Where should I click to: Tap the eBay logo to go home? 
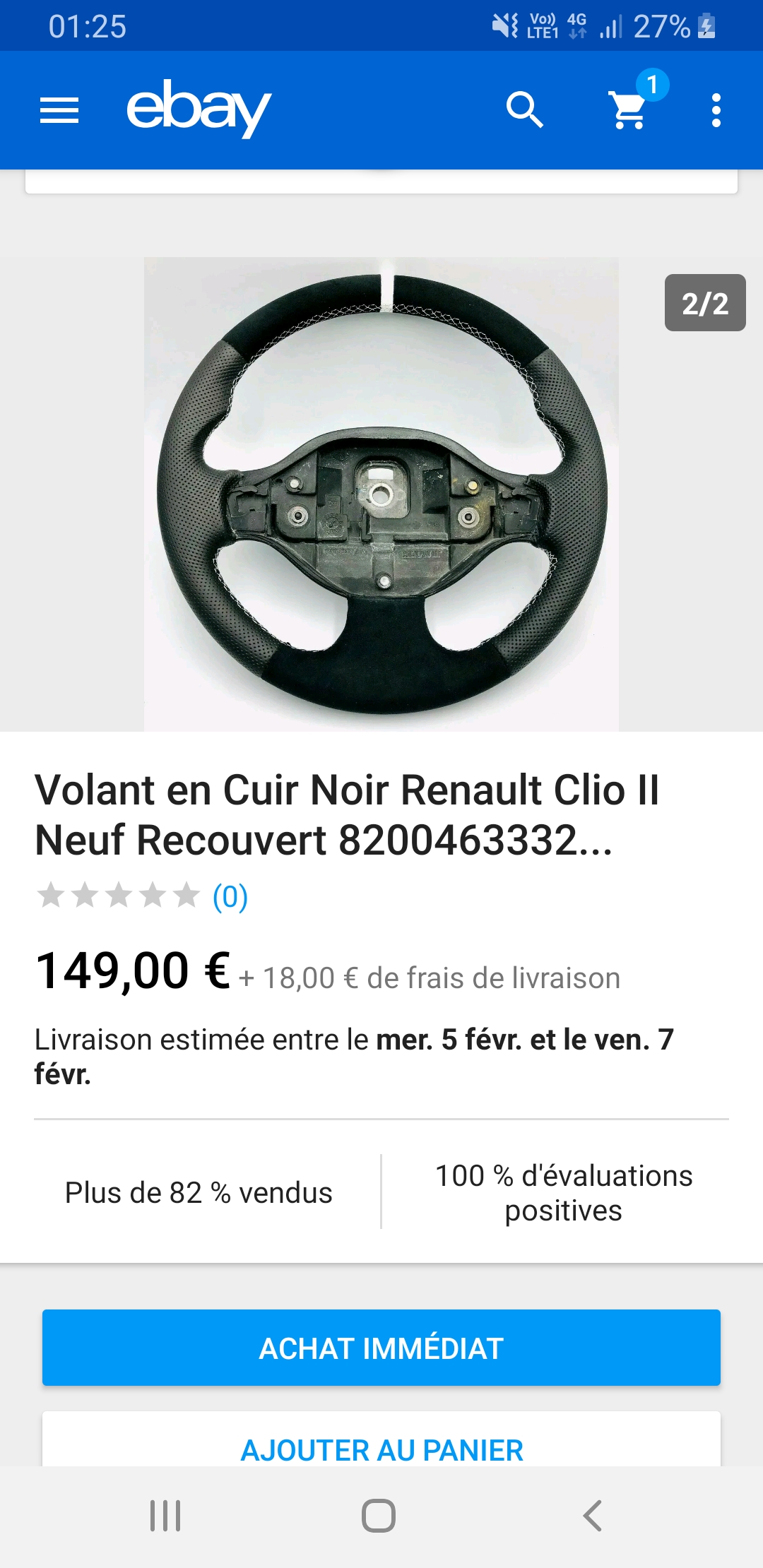pos(199,108)
